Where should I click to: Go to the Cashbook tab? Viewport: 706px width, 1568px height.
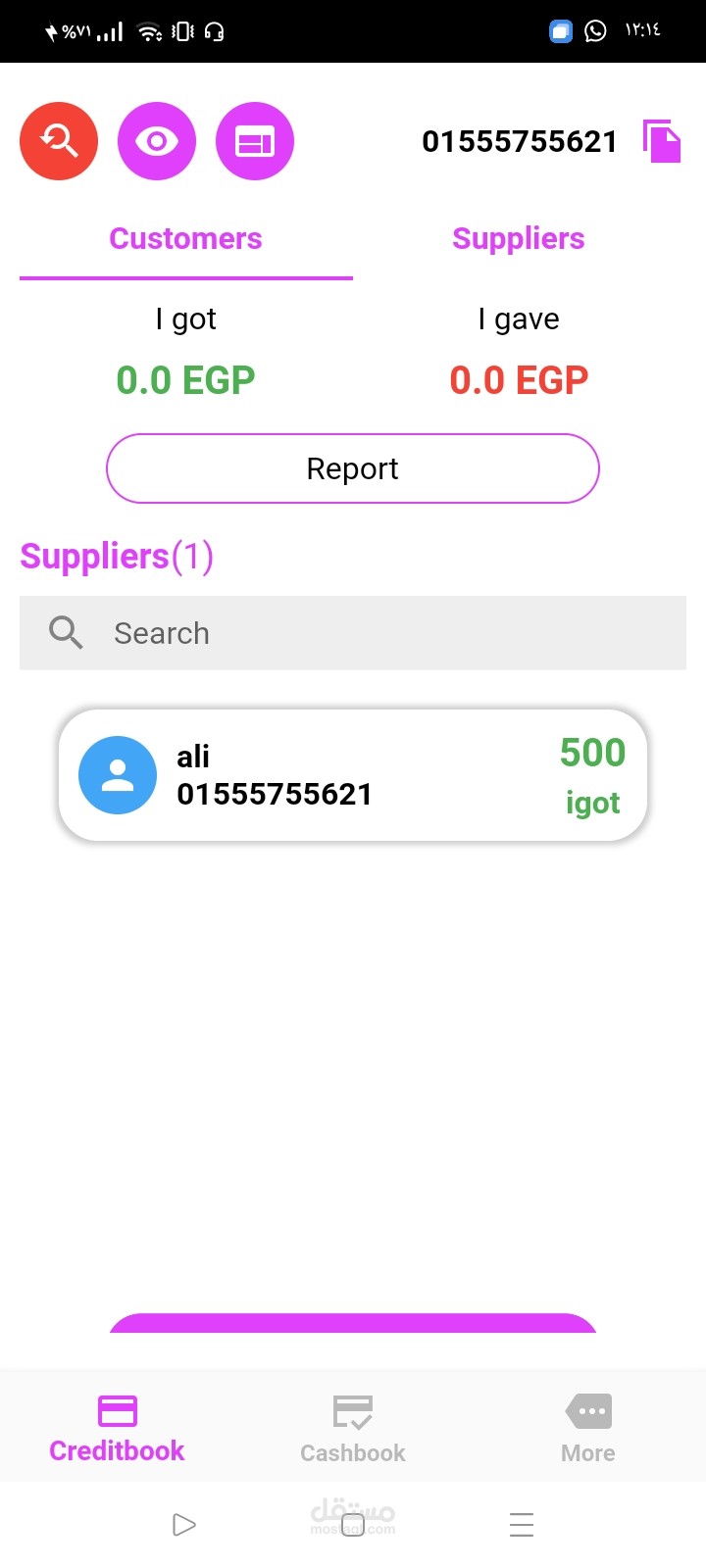pos(353,1428)
